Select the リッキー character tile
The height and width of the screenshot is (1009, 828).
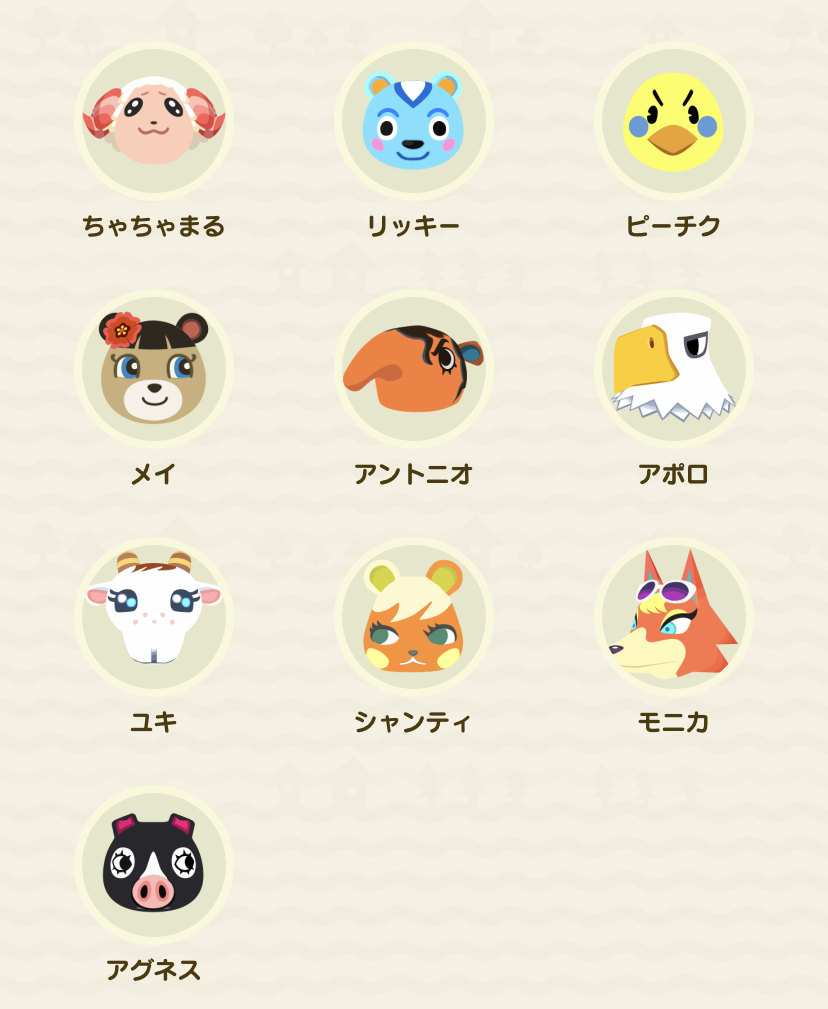point(413,122)
